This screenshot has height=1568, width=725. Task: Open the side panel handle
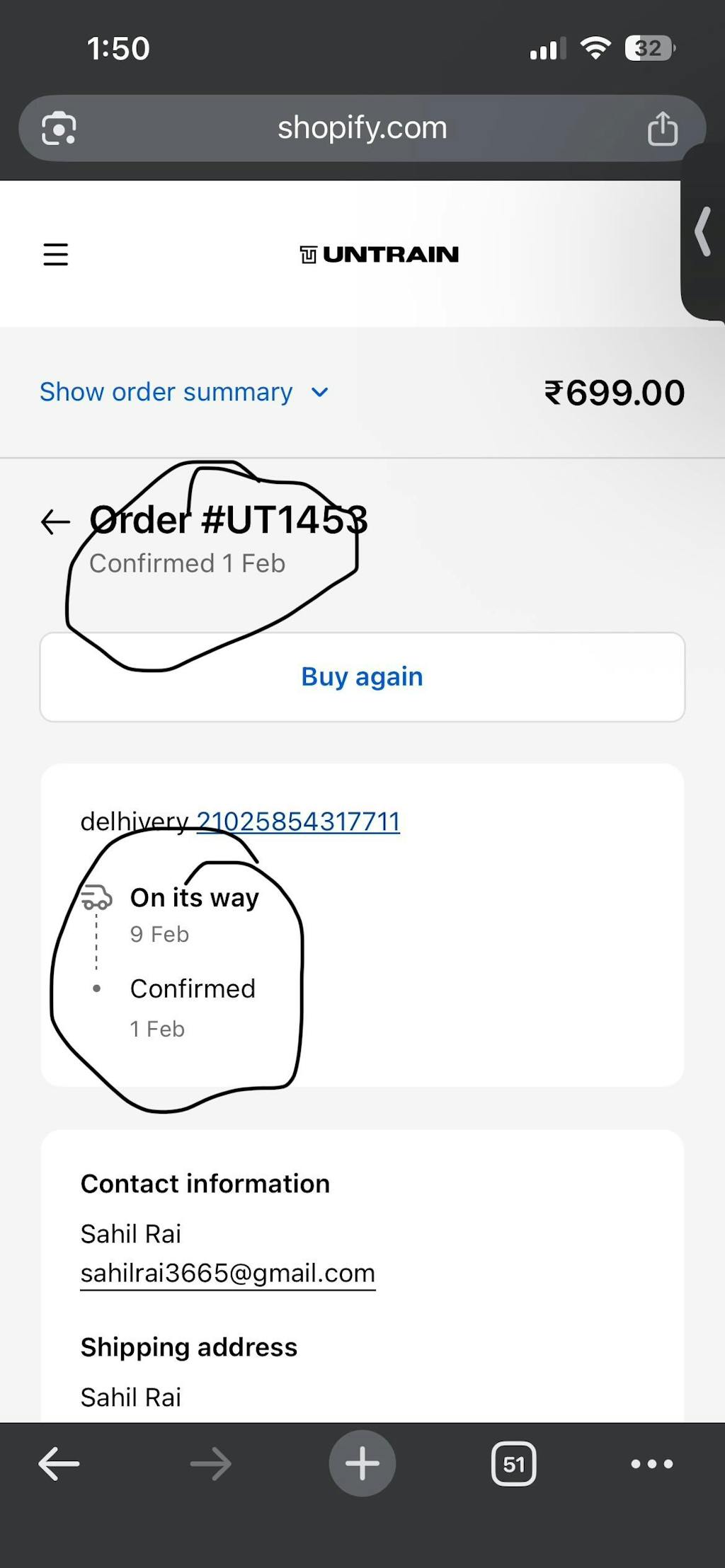tap(703, 231)
